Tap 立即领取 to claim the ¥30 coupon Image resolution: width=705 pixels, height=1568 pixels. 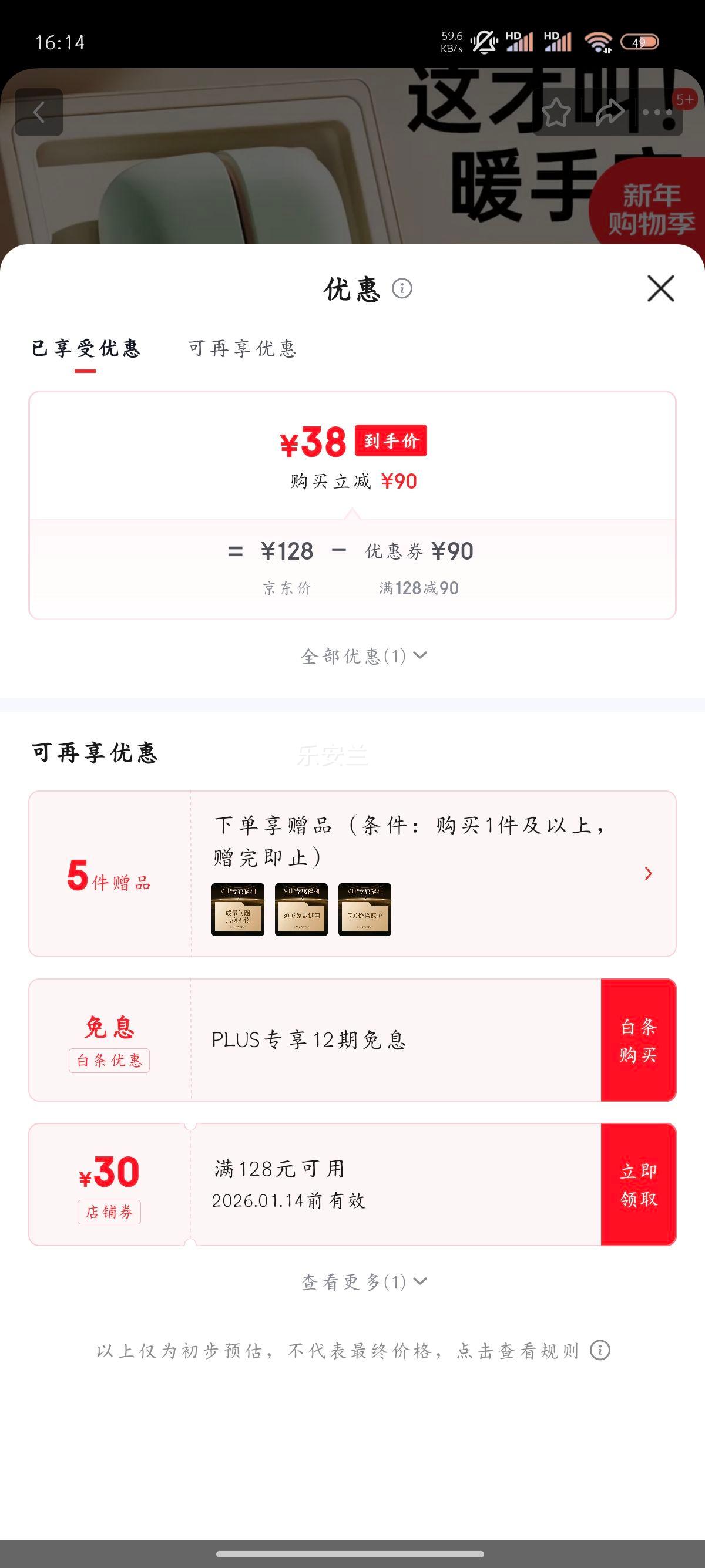click(638, 1185)
